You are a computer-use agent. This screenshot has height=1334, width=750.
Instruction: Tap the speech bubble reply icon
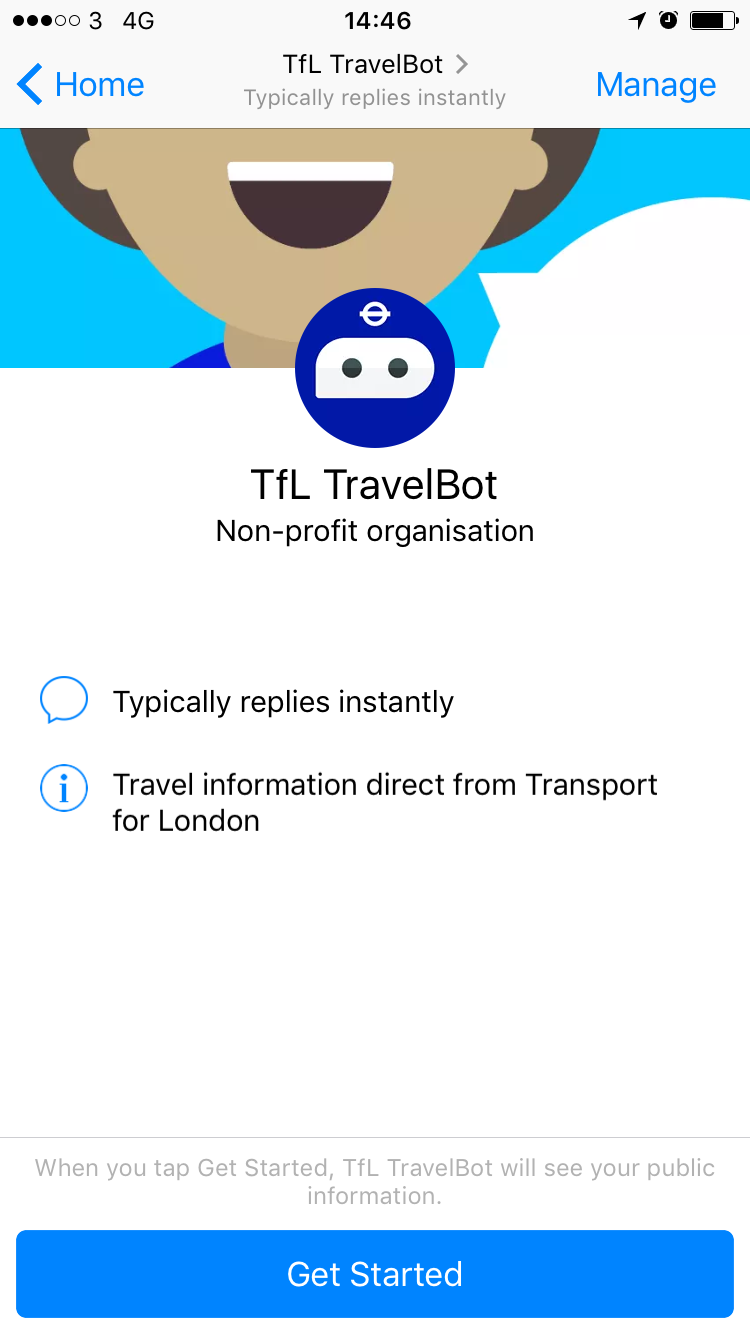click(x=64, y=699)
